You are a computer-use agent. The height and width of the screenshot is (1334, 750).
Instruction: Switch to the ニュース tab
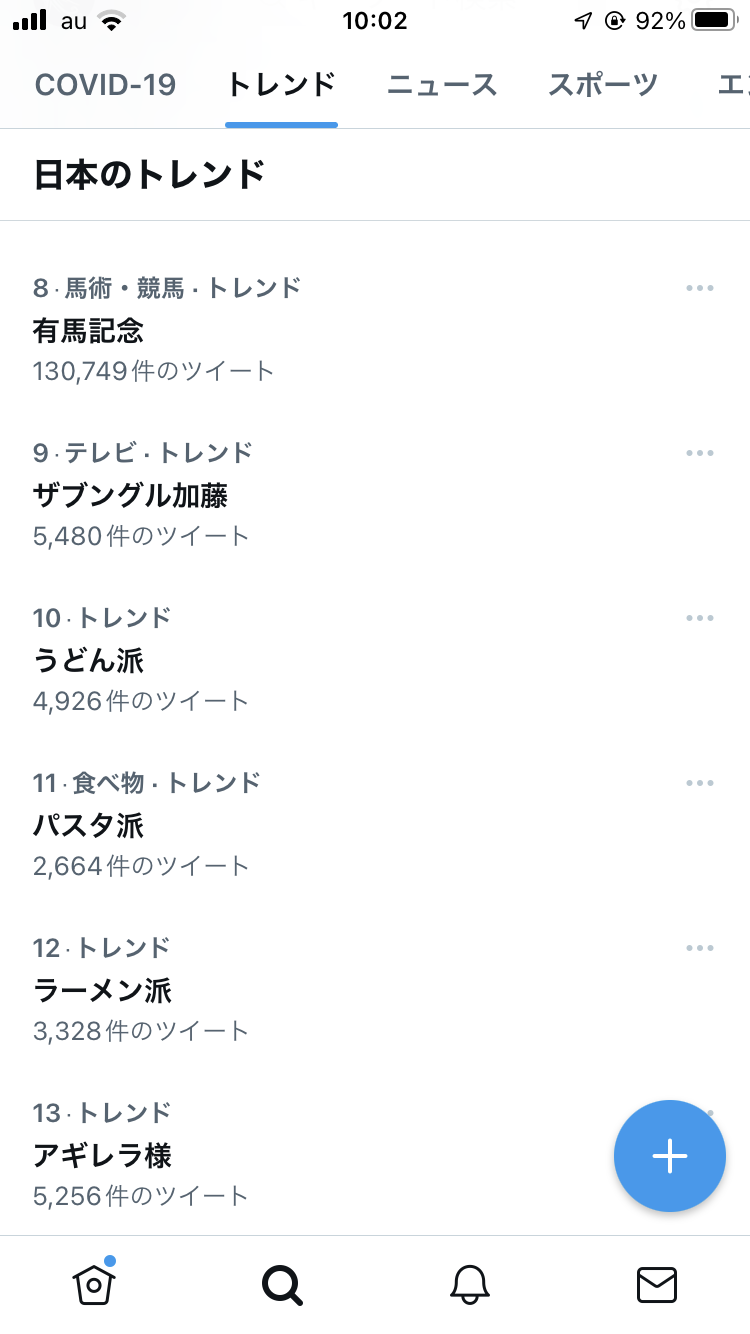pos(442,85)
